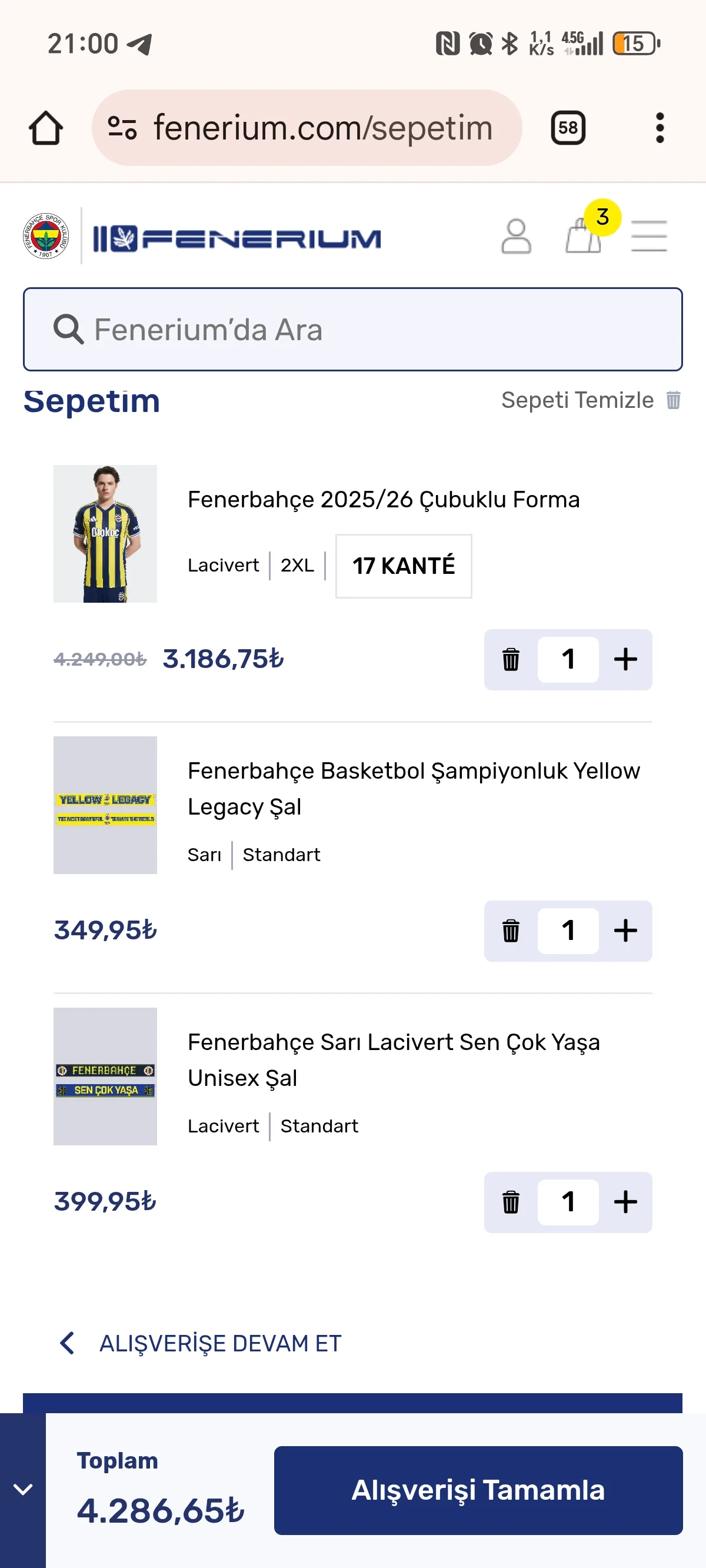Image resolution: width=706 pixels, height=1568 pixels.
Task: Remove the Çubuklu Forma from cart
Action: [x=511, y=659]
